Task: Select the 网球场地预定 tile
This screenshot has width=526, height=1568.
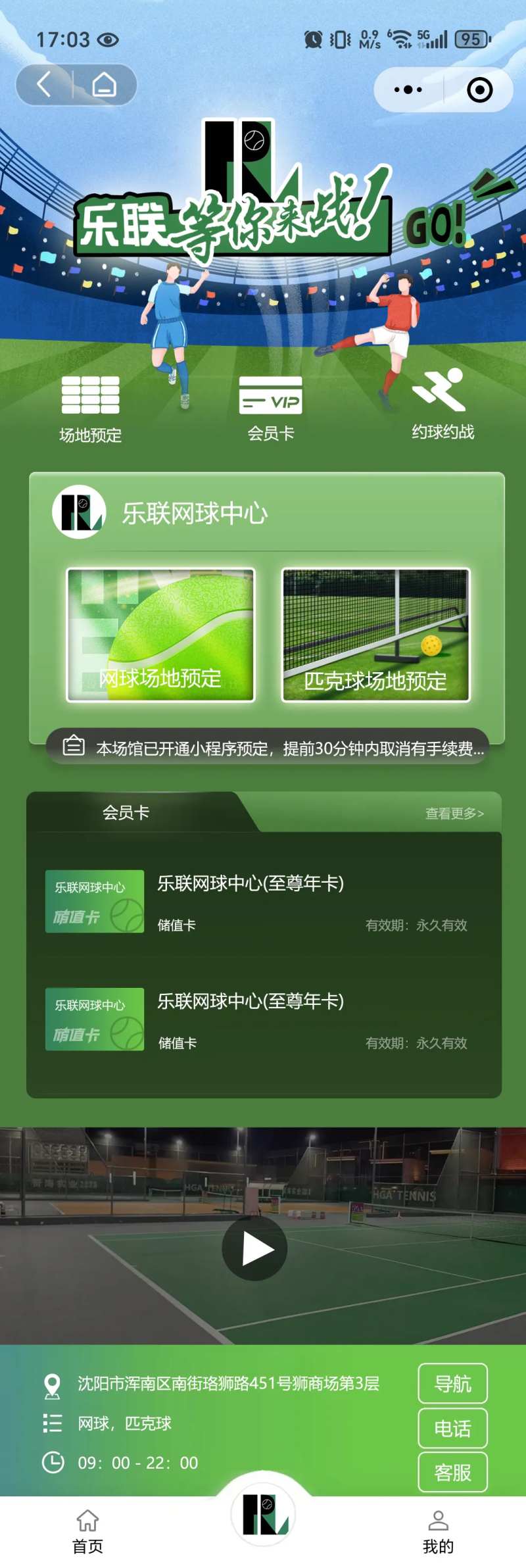Action: 160,635
